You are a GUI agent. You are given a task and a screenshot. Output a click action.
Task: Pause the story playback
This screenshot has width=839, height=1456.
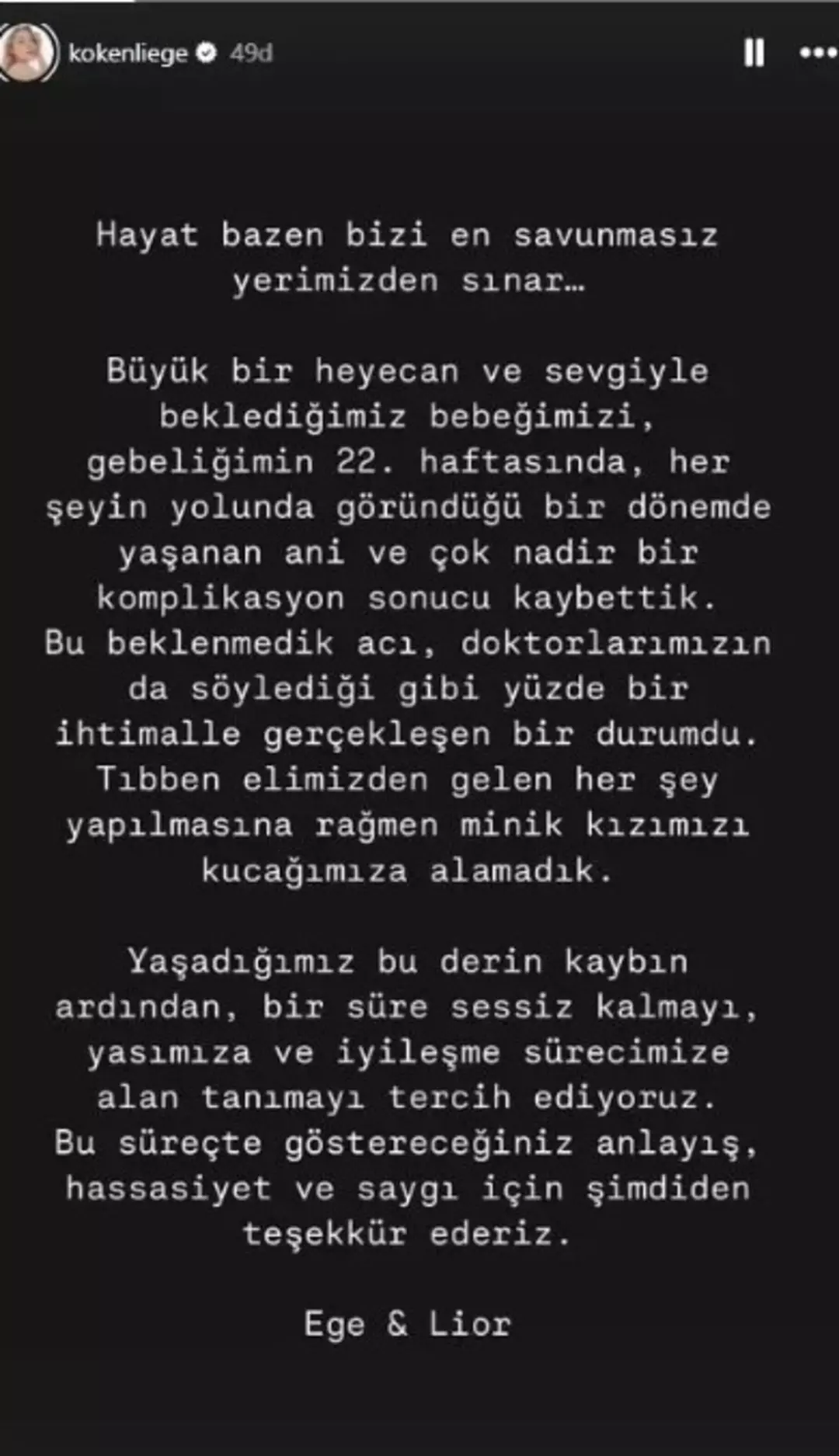(754, 53)
